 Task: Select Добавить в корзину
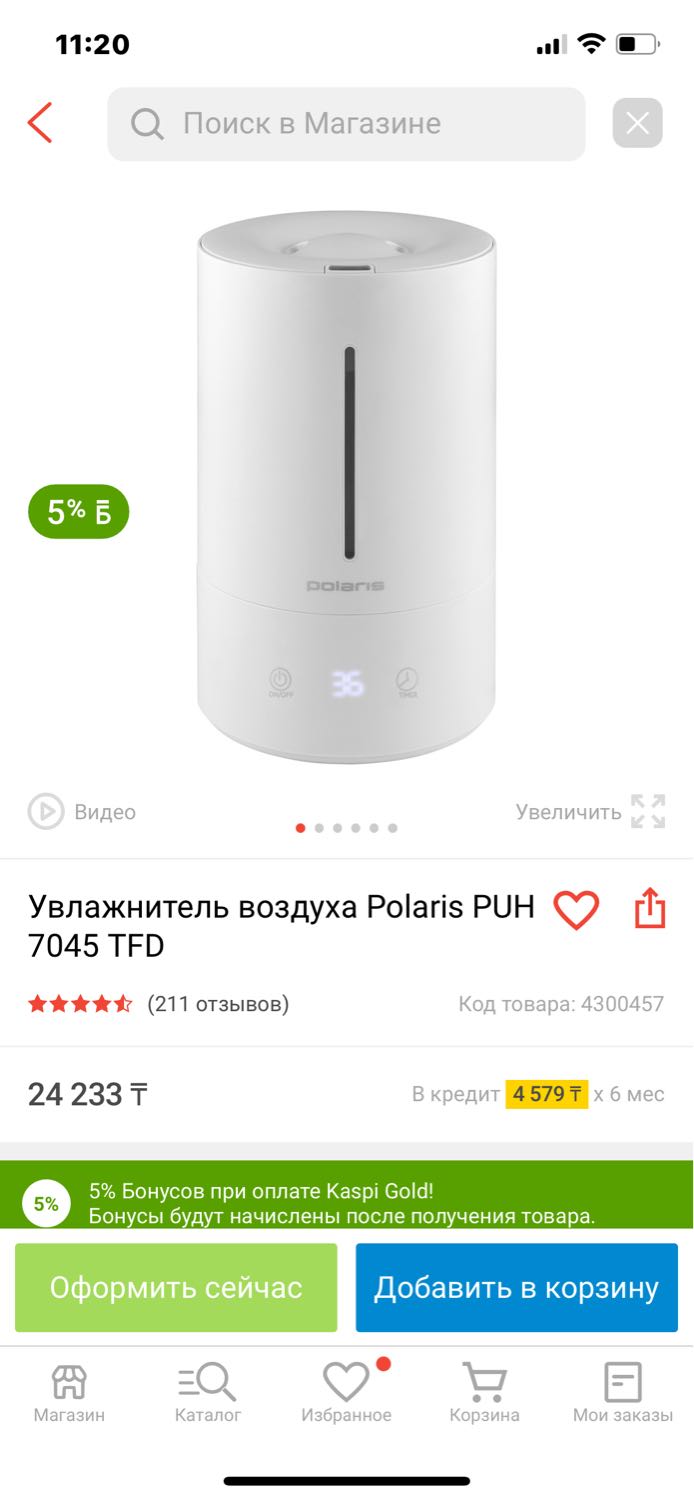517,1287
